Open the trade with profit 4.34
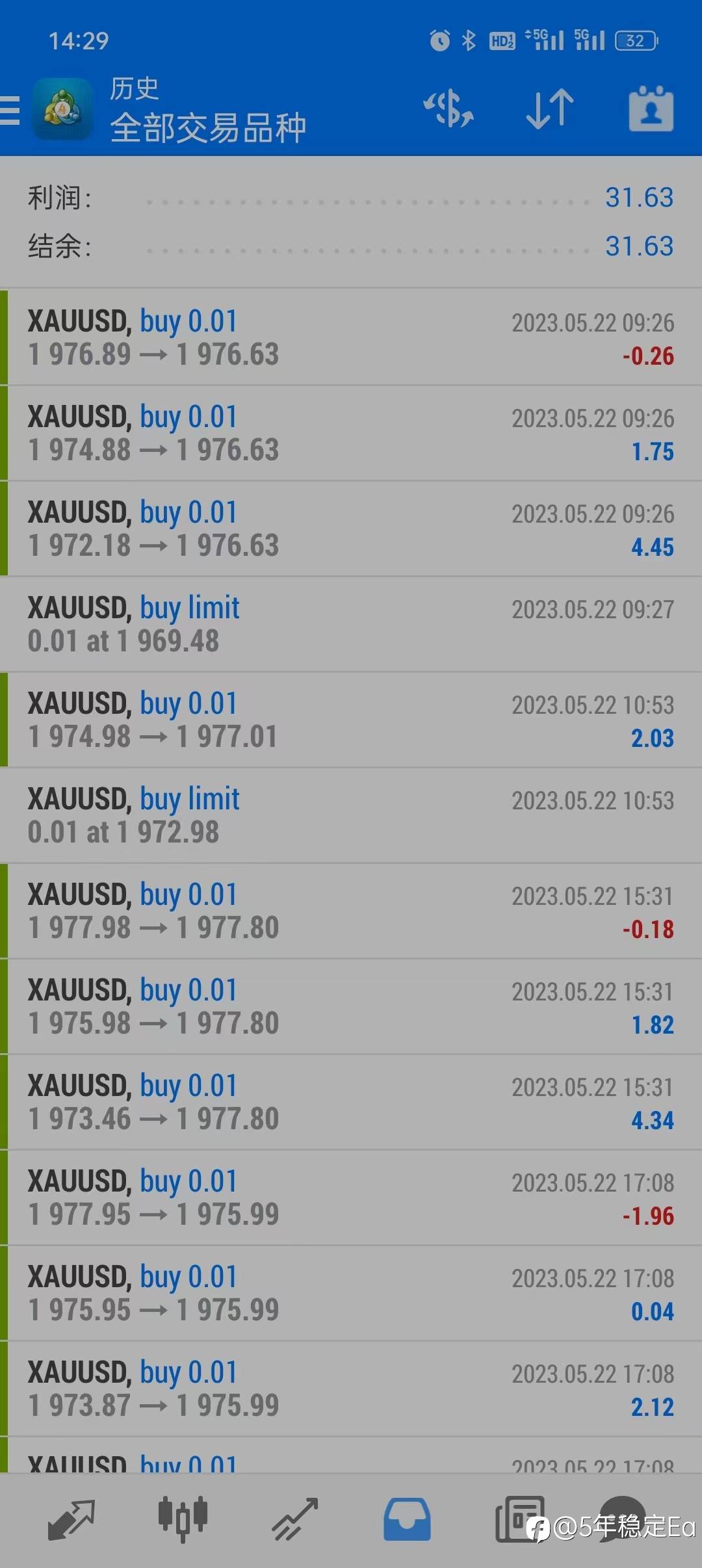 (x=351, y=1102)
